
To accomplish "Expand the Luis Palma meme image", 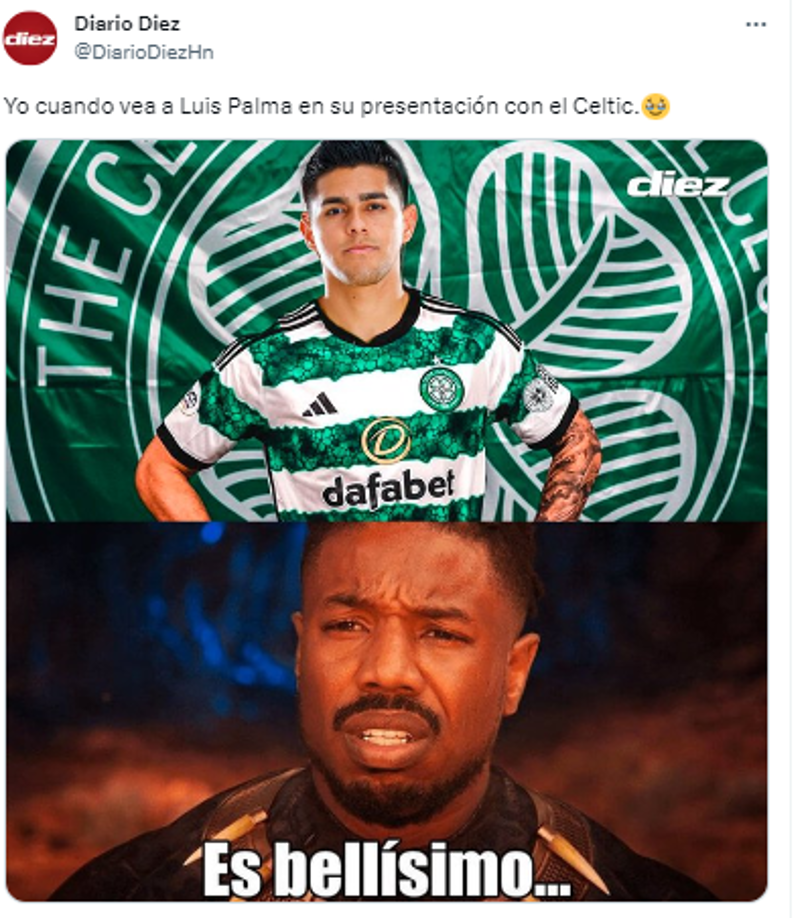I will pyautogui.click(x=387, y=520).
